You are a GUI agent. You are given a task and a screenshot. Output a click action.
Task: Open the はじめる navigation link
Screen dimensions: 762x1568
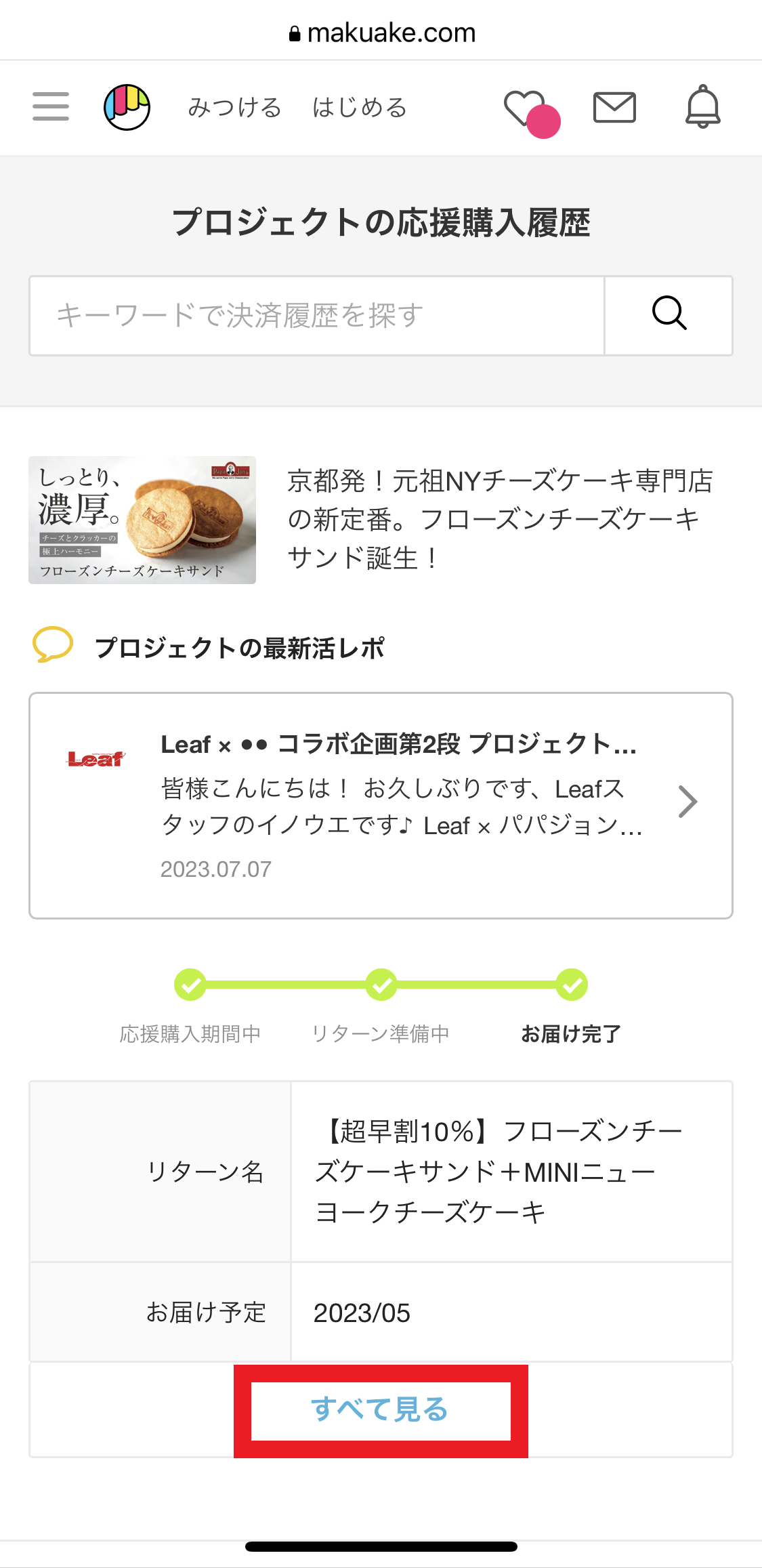360,108
